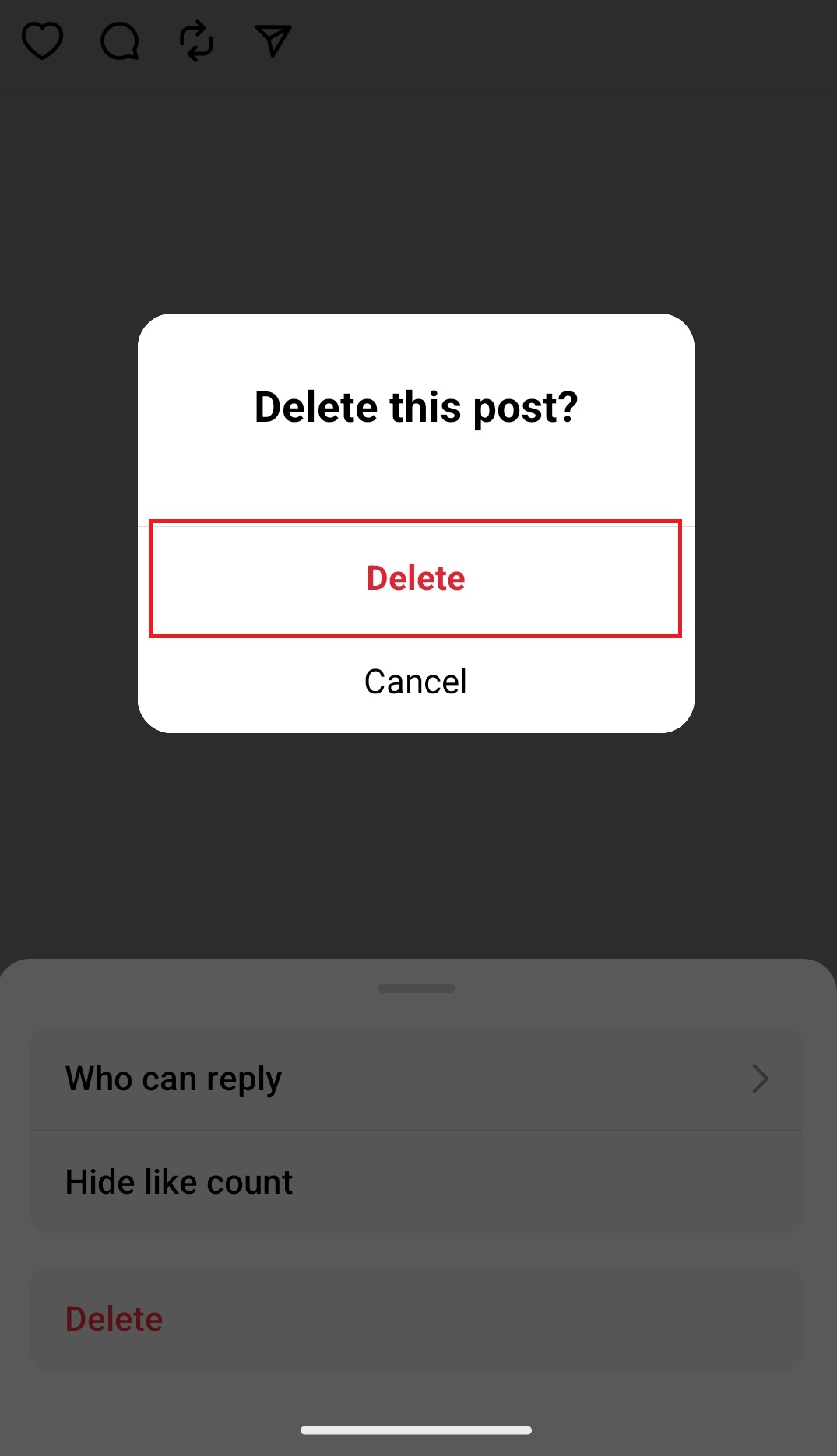
Task: Tap the chevron beside Who can reply
Action: click(x=759, y=1079)
